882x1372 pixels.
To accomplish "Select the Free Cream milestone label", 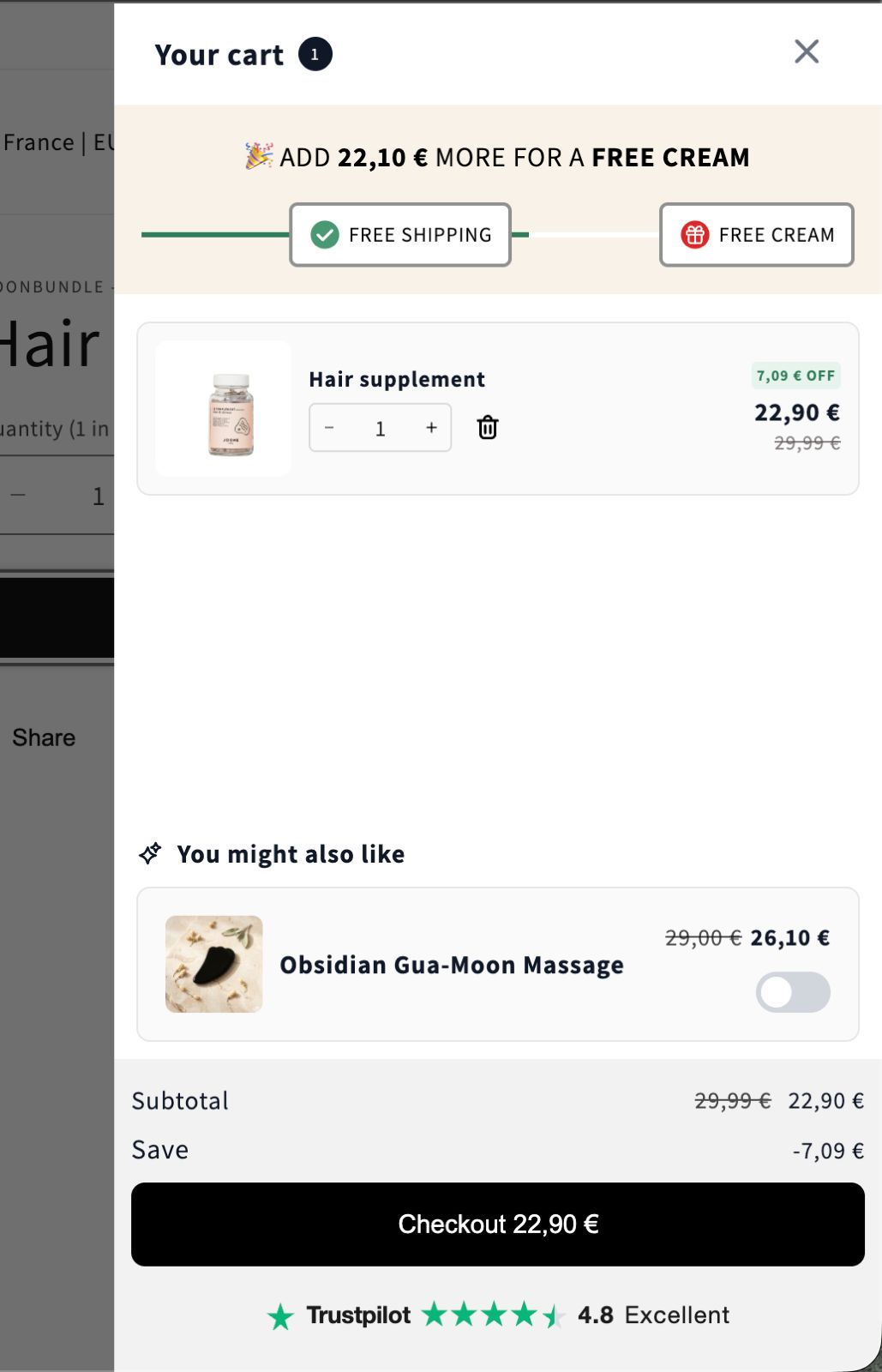I will pos(777,234).
